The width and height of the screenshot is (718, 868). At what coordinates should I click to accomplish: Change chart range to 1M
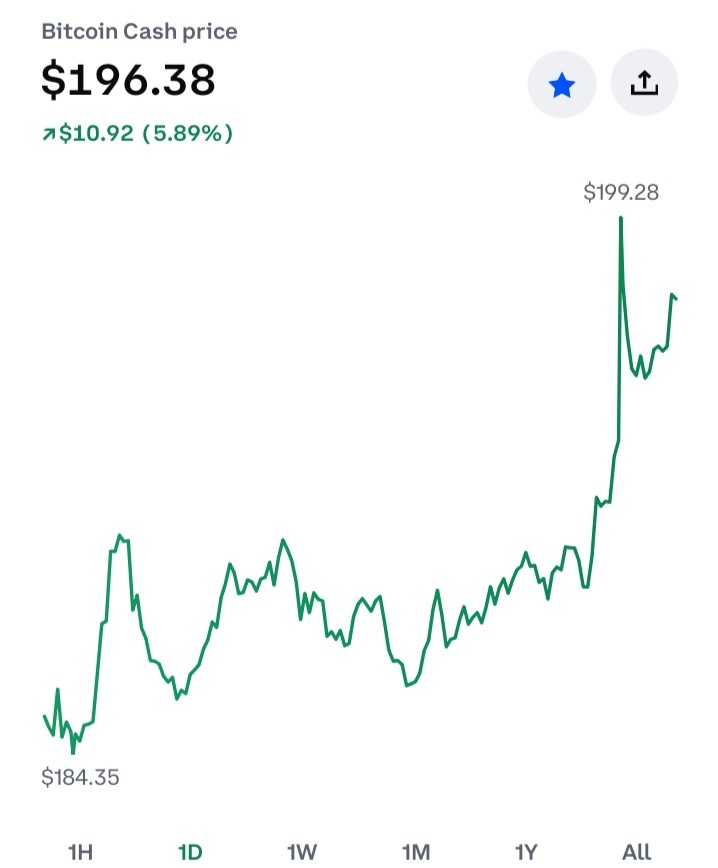click(416, 851)
